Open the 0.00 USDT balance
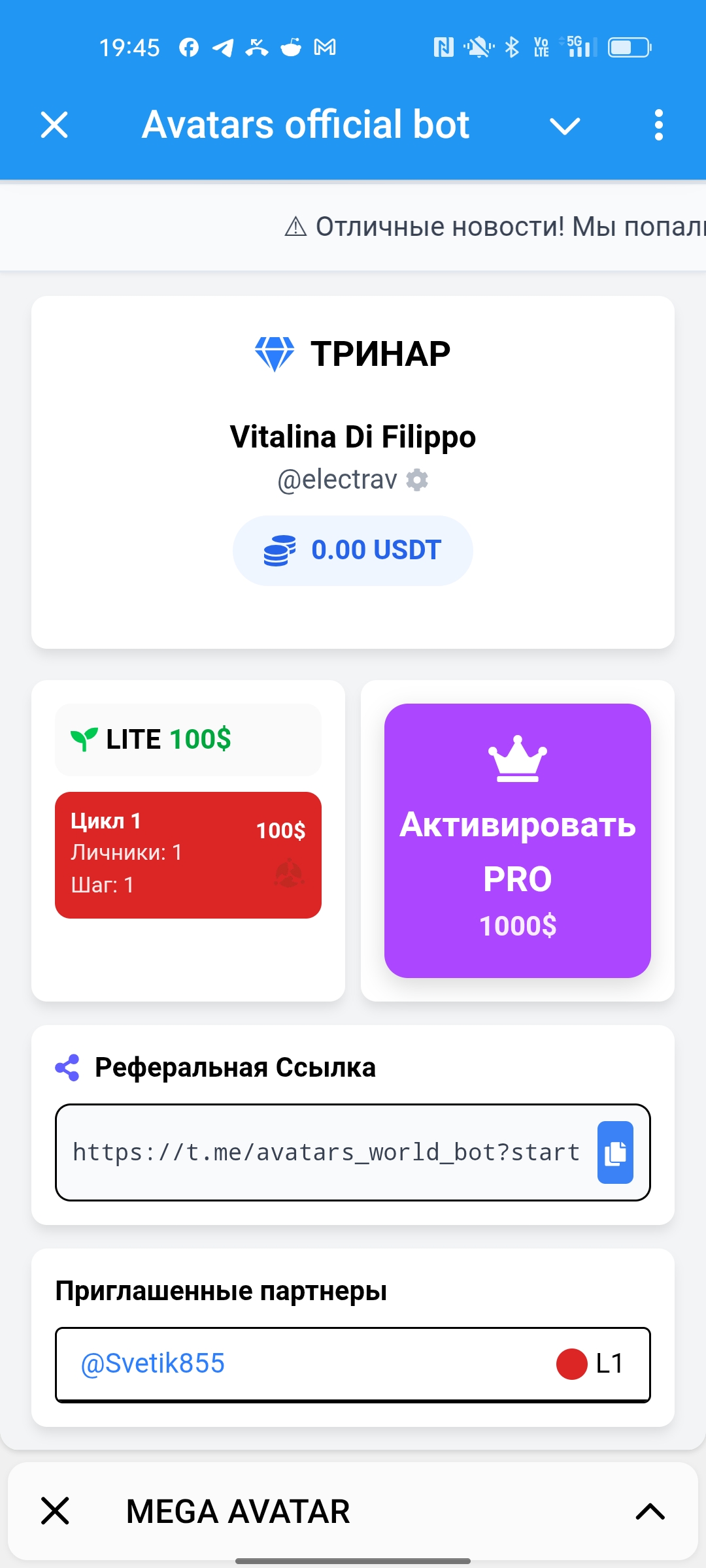The image size is (706, 1568). click(353, 550)
